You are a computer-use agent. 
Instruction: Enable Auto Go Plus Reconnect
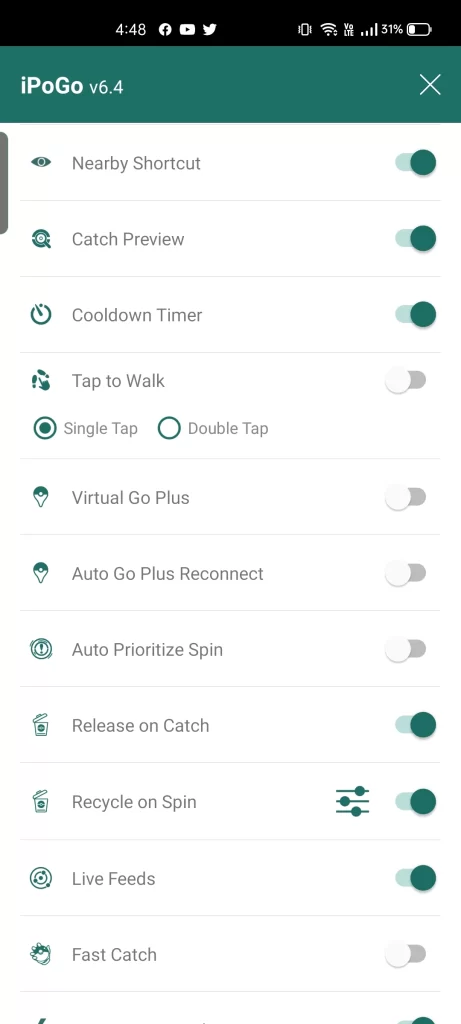tap(405, 573)
